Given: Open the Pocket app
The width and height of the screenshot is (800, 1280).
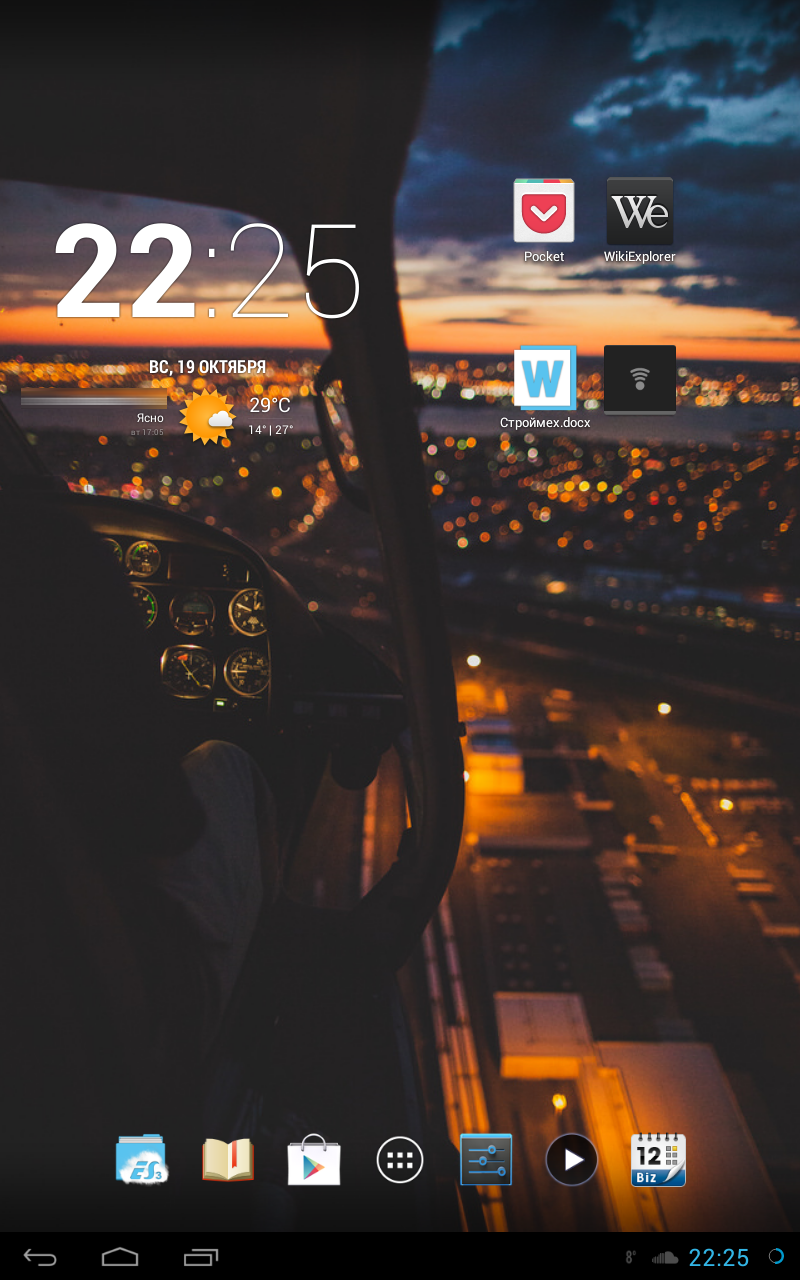Looking at the screenshot, I should (x=543, y=212).
